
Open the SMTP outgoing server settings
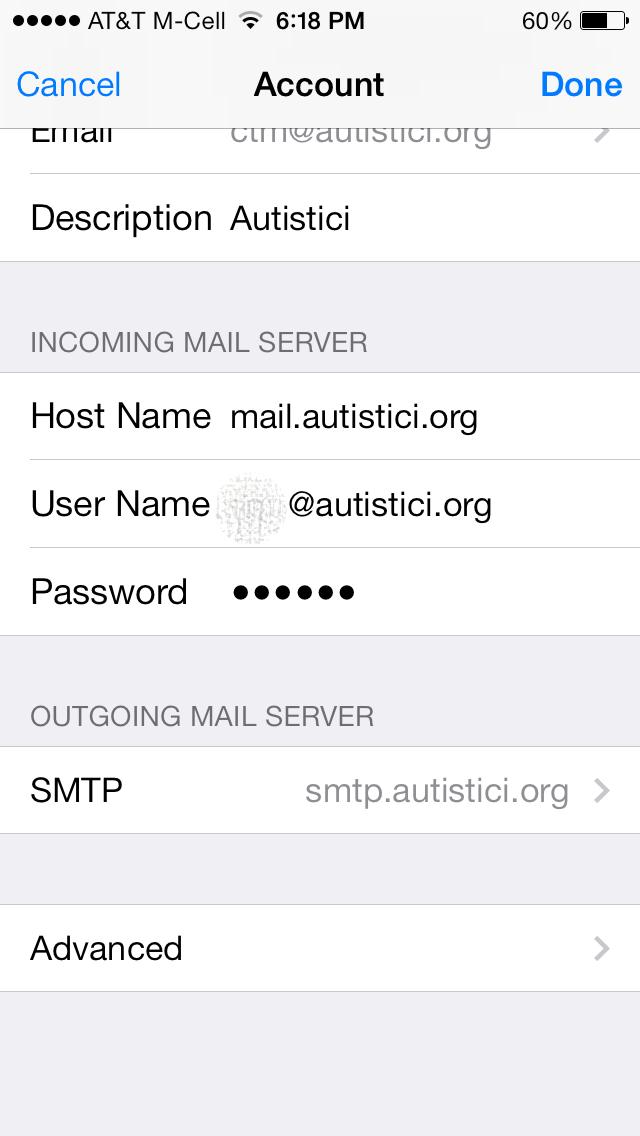point(320,791)
